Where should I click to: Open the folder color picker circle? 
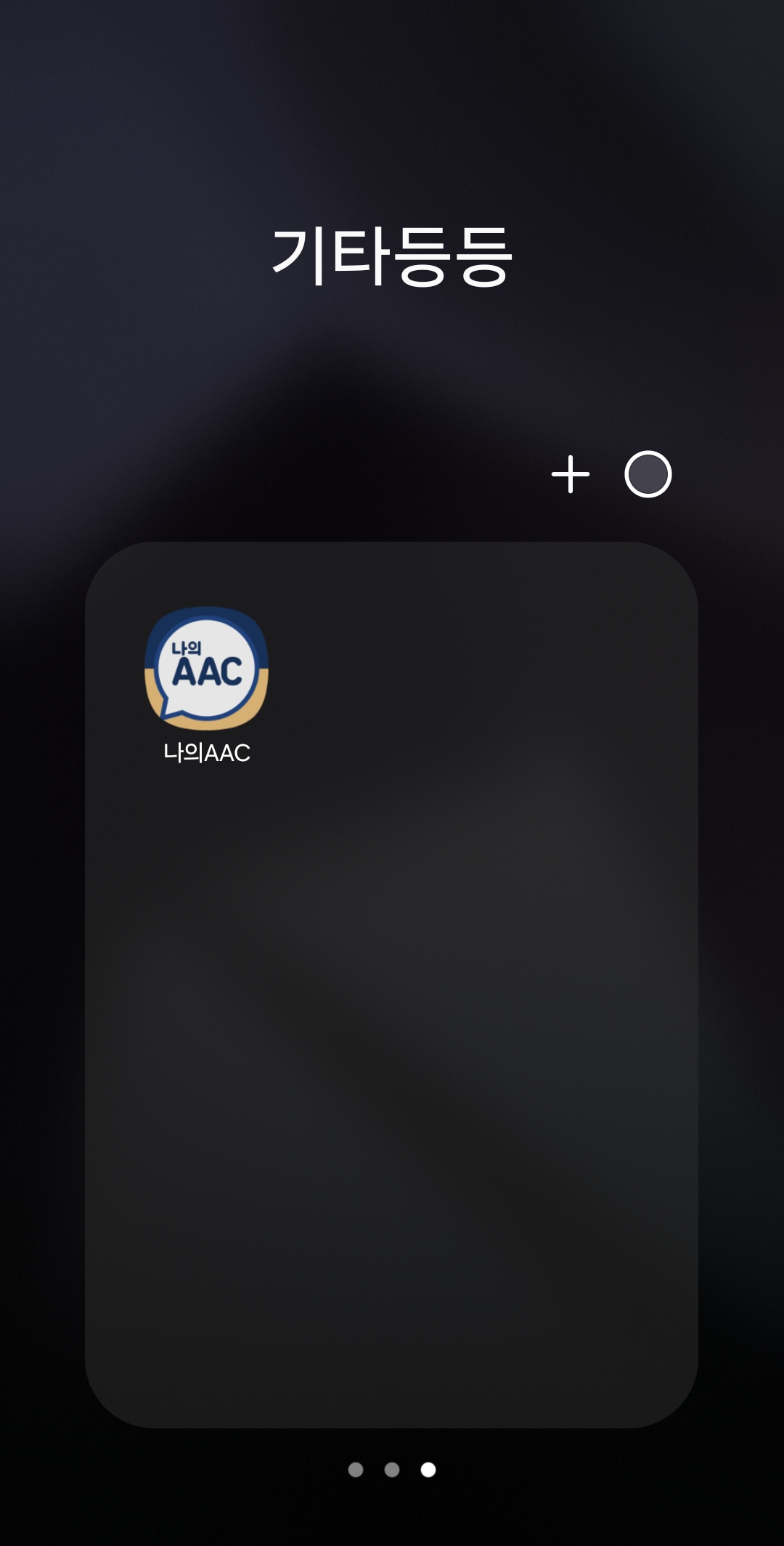(x=648, y=474)
